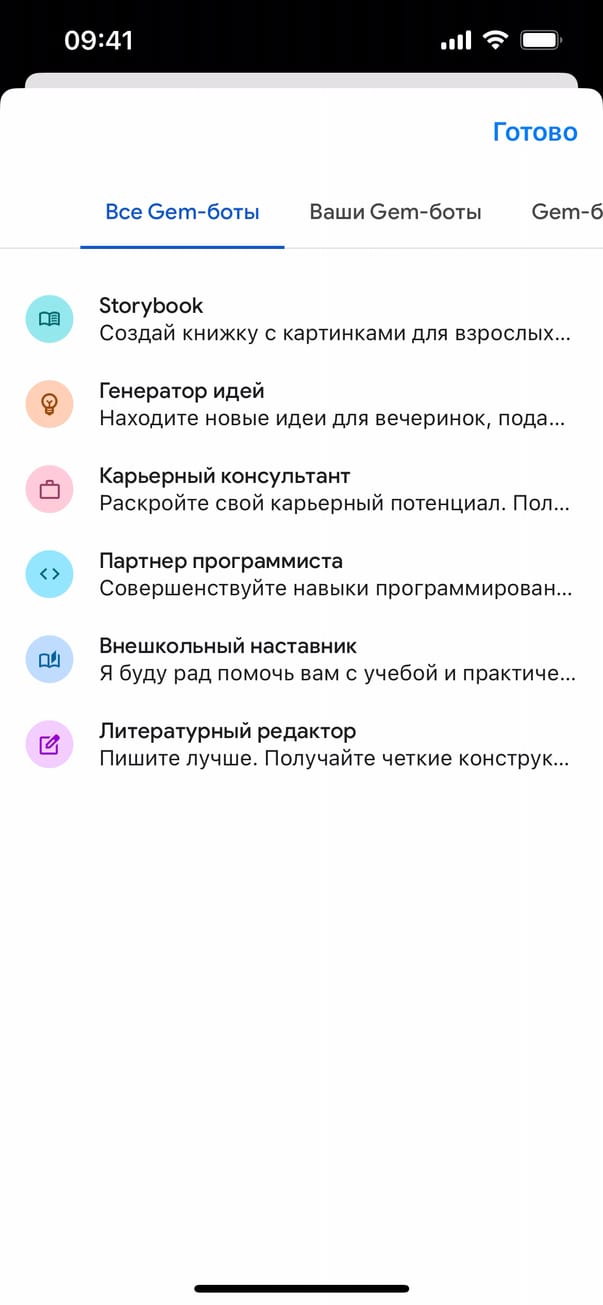
Task: Launch Партнер программиста
Action: click(300, 574)
